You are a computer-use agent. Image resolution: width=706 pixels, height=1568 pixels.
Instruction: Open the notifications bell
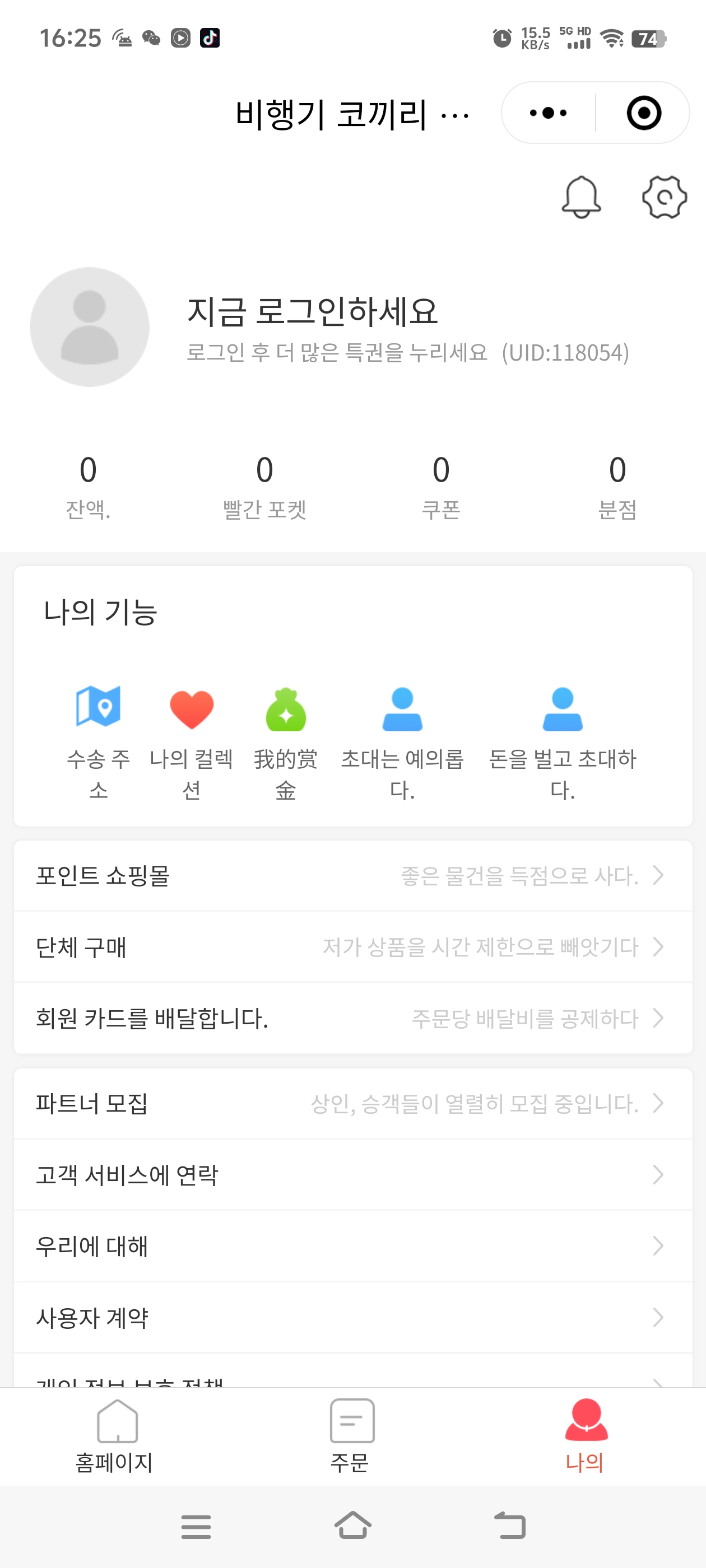point(581,197)
